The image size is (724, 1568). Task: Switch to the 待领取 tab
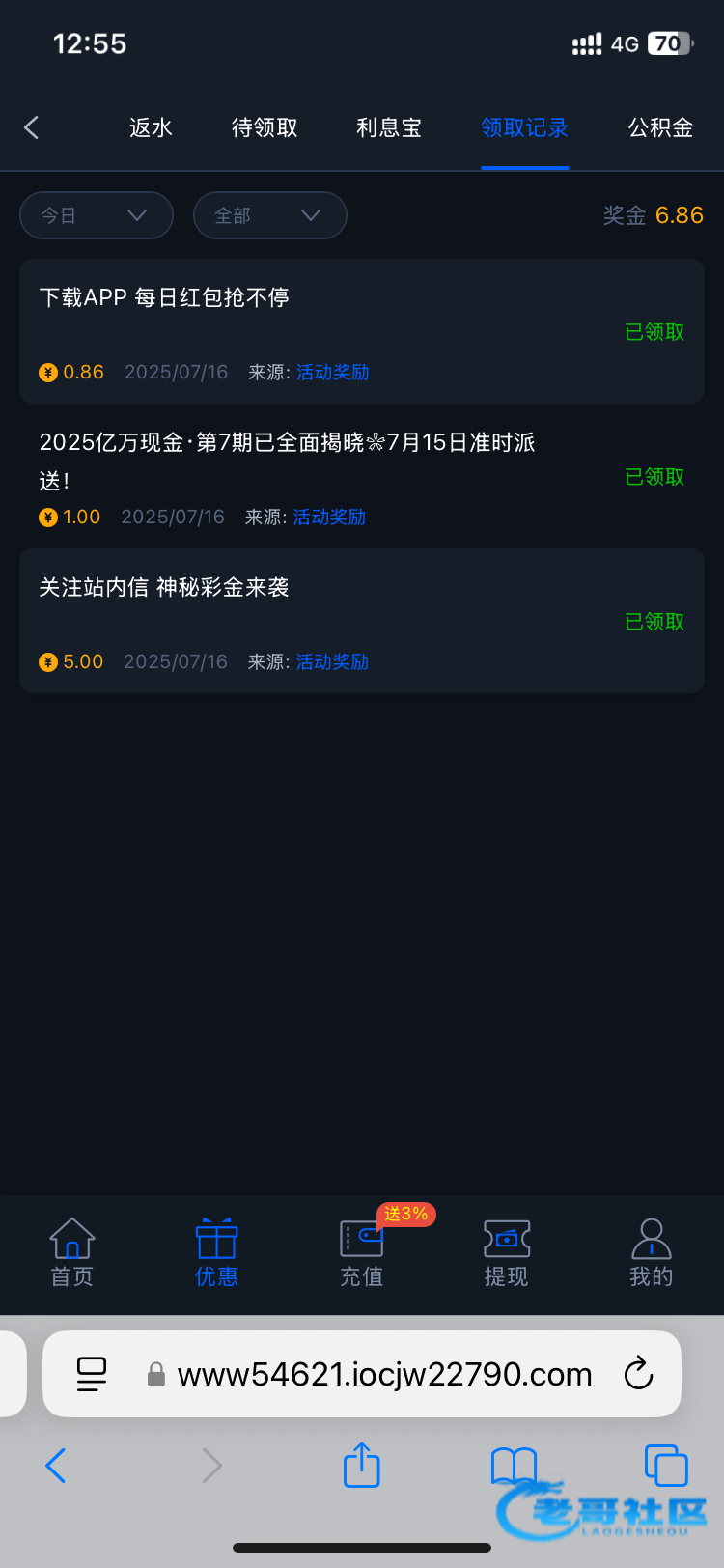coord(265,127)
